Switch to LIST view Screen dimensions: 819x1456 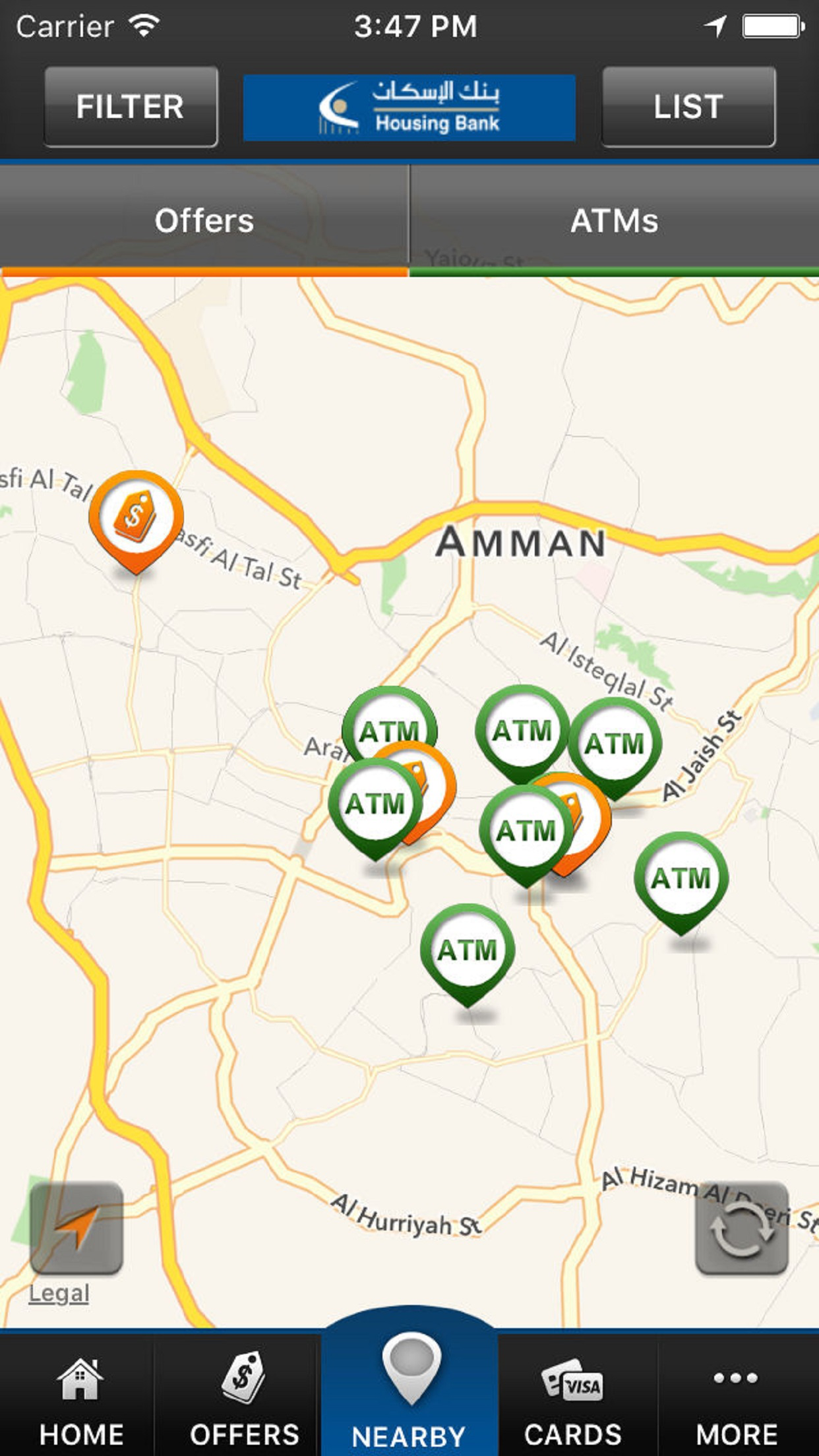click(x=688, y=107)
